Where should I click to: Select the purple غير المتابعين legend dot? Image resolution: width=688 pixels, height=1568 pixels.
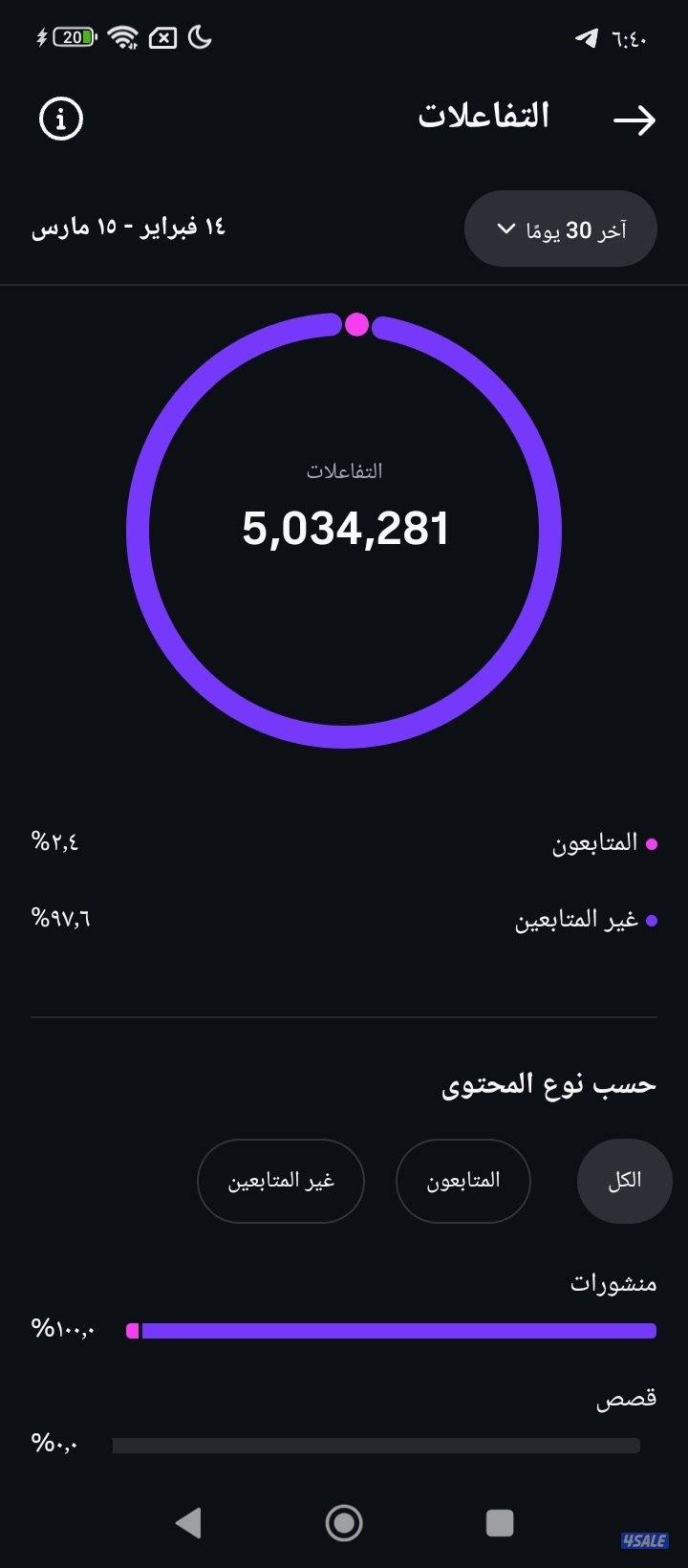653,920
